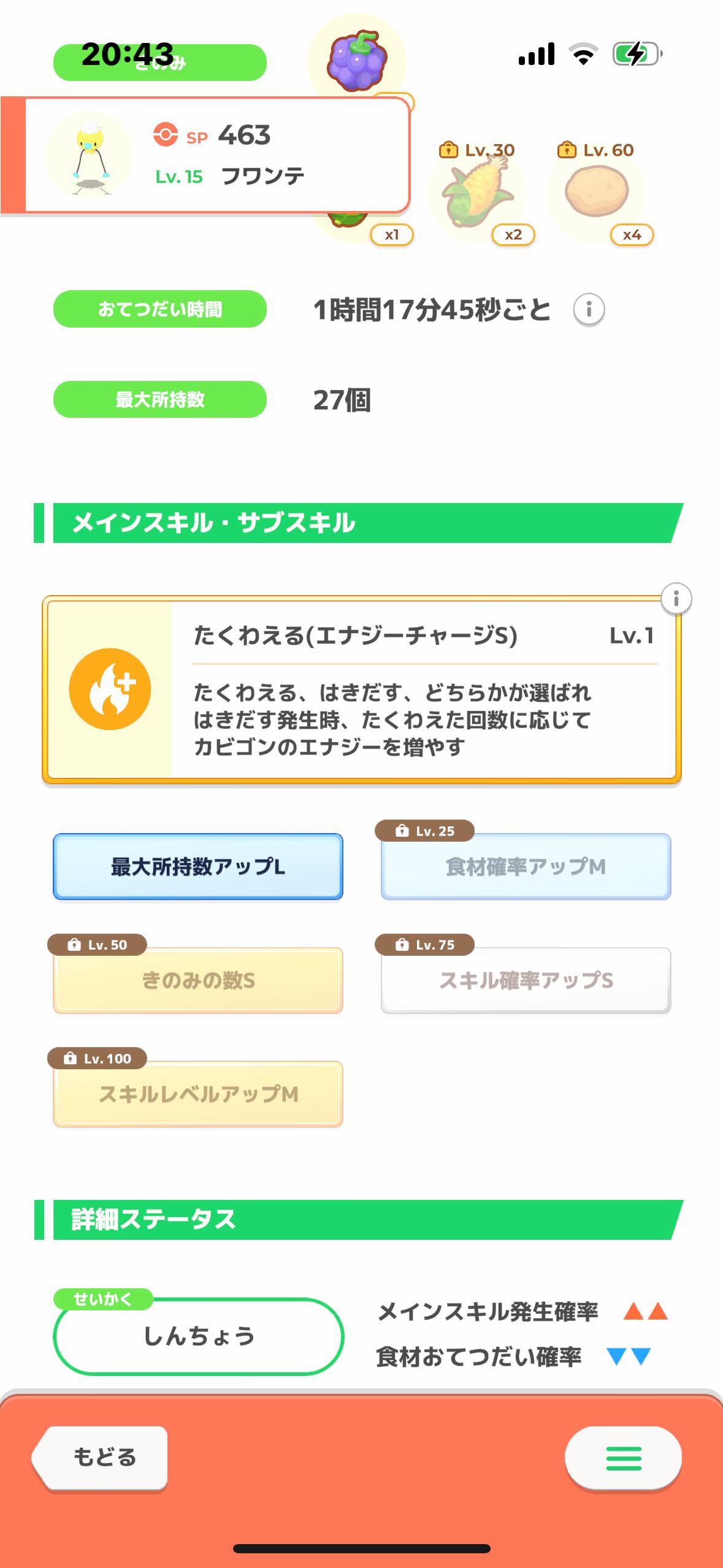
Task: Tap the locked 食材確率アップM sub skill
Action: [526, 866]
